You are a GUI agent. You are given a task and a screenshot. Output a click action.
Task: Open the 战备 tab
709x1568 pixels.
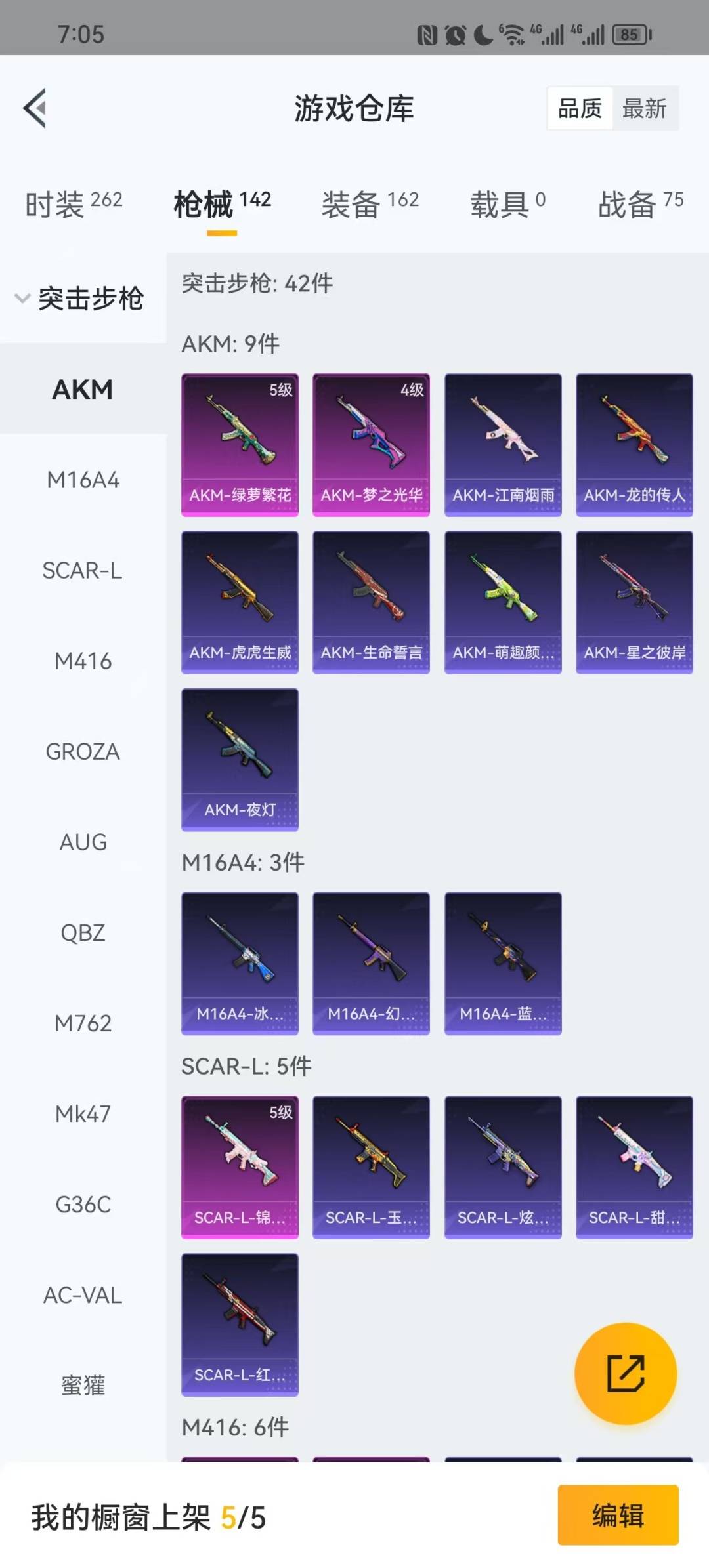click(641, 204)
